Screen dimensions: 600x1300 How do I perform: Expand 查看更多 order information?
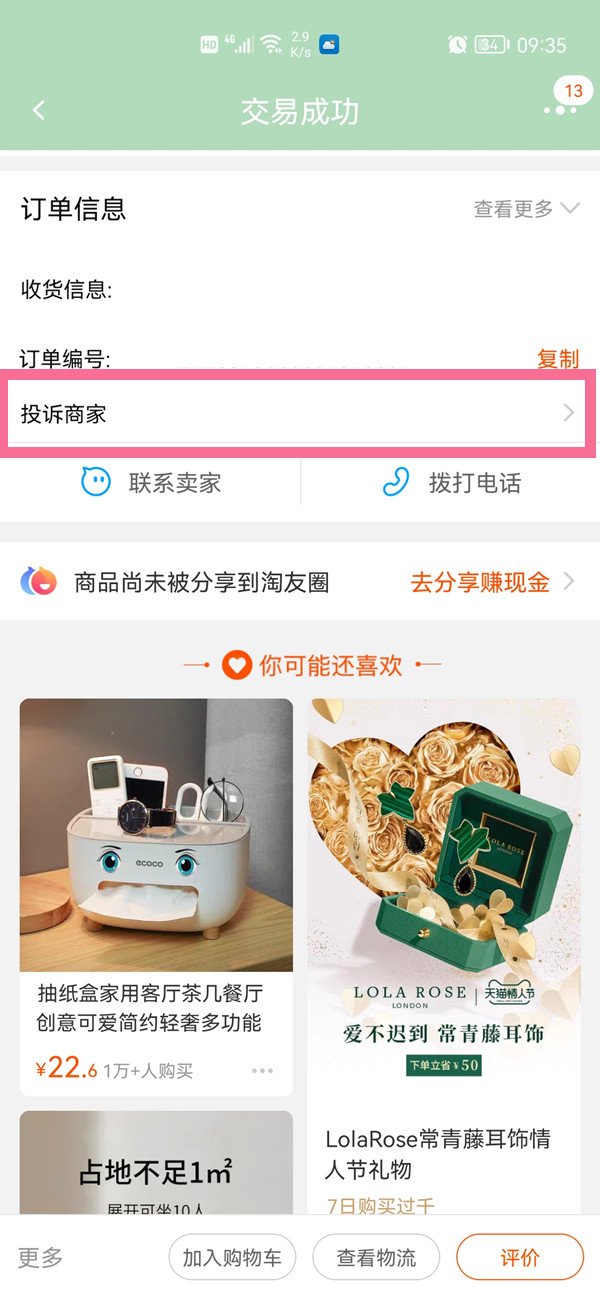point(526,209)
